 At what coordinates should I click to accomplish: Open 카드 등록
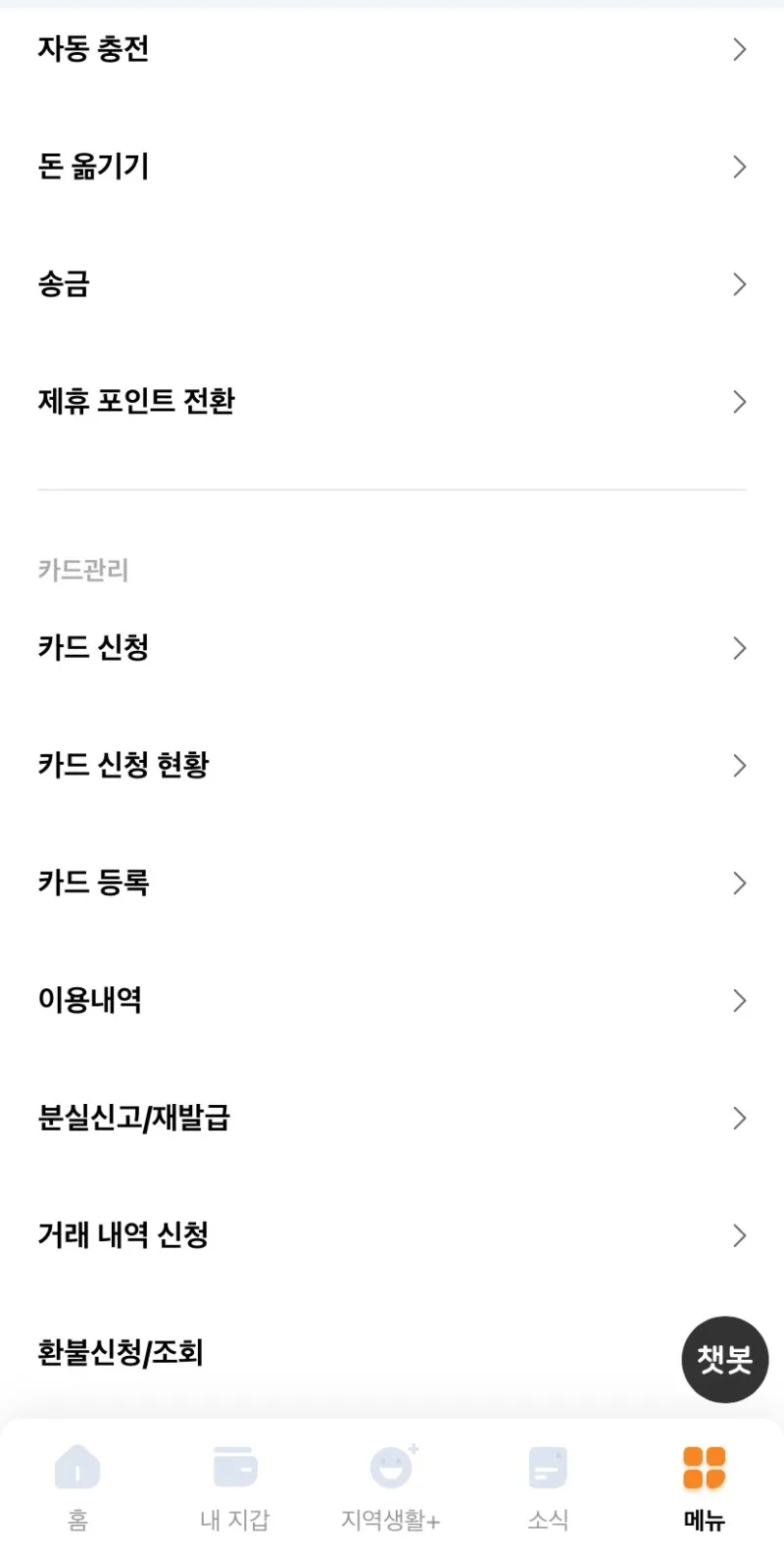pyautogui.click(x=392, y=883)
